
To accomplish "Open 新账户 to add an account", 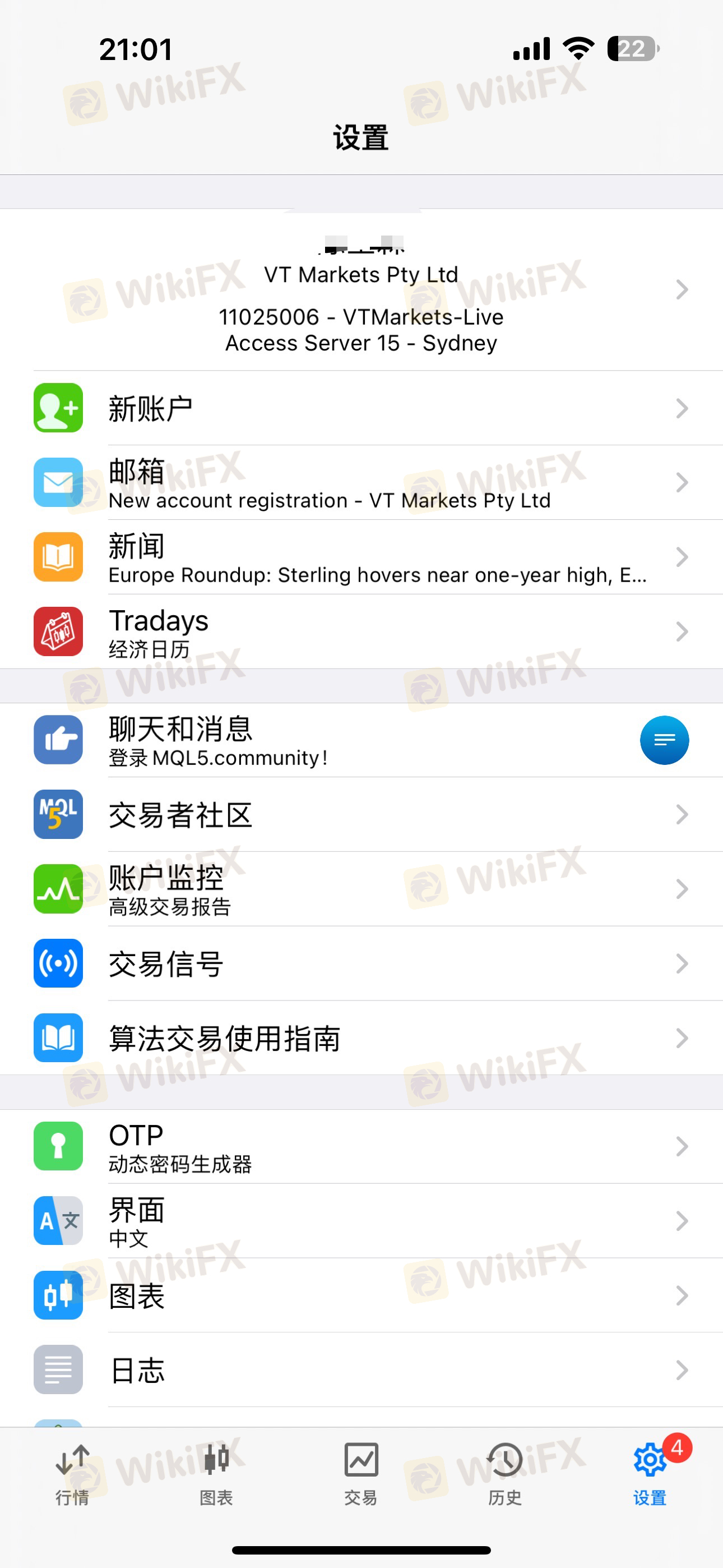I will pyautogui.click(x=361, y=408).
